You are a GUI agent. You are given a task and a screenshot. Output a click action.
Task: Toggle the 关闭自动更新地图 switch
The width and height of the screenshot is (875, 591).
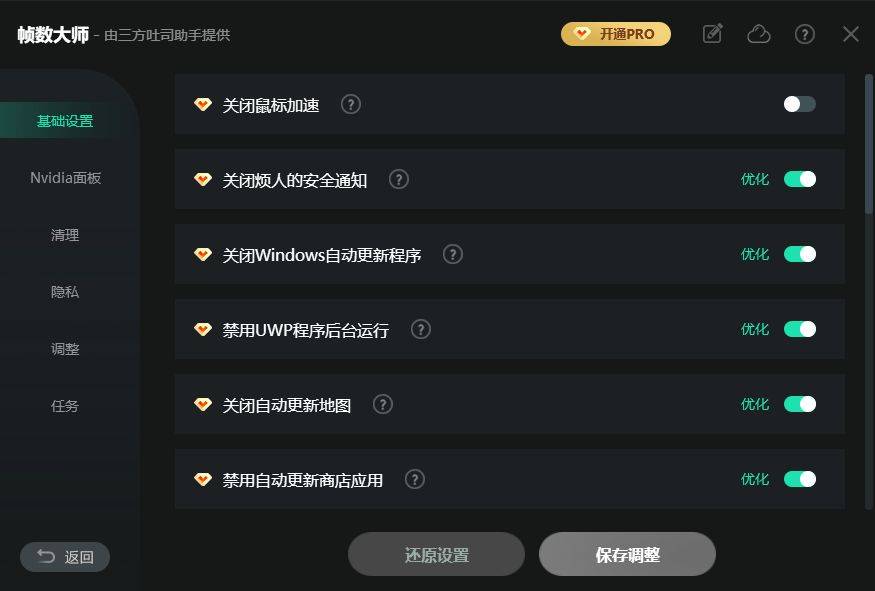800,404
